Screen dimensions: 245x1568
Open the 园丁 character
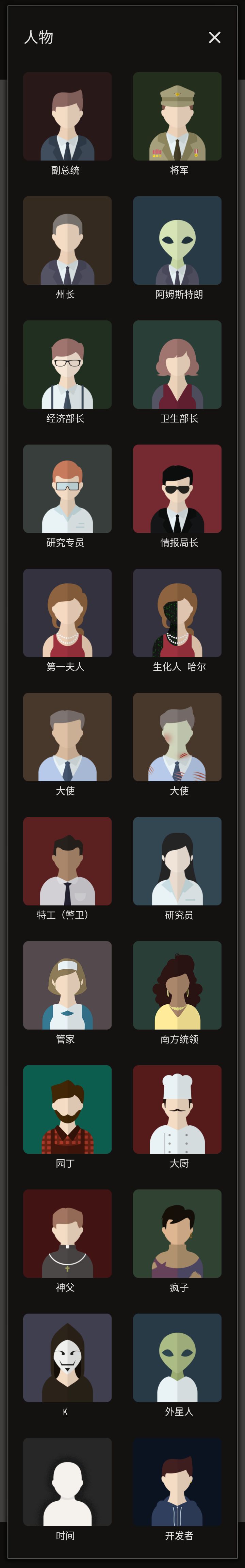(x=67, y=1110)
